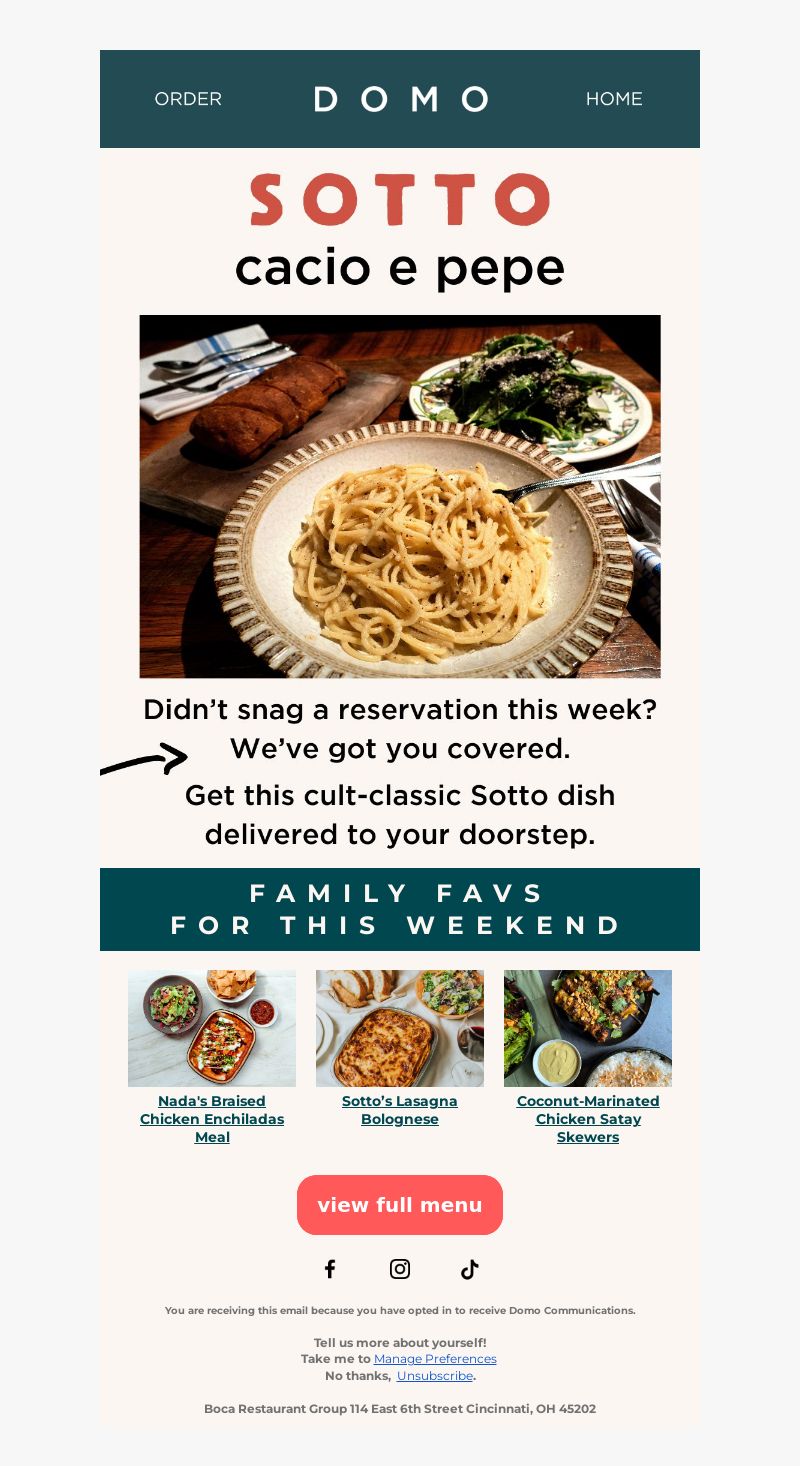The height and width of the screenshot is (1466, 800).
Task: Unsubscribe from Domo emails
Action: pos(435,1376)
